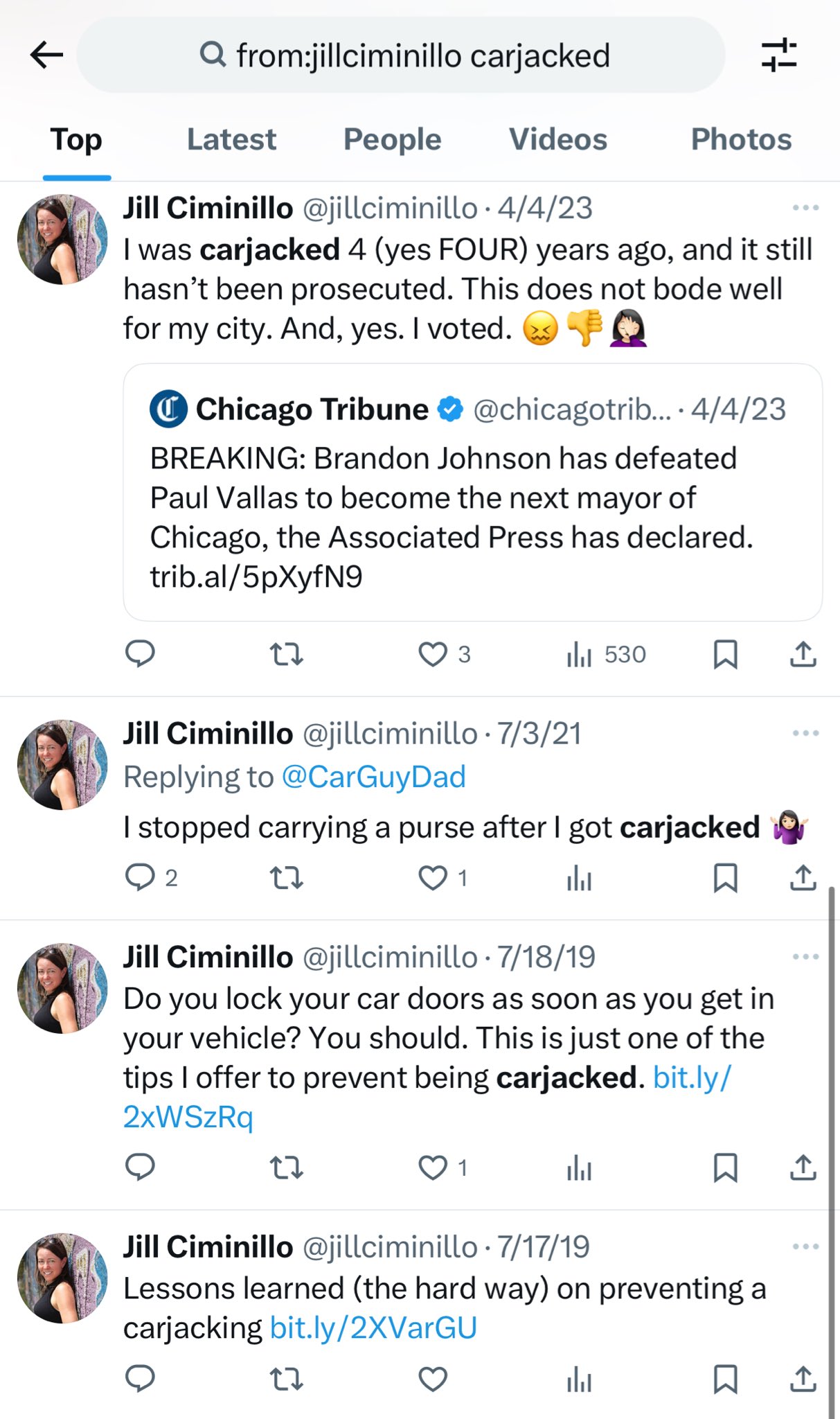Reply to the 7/3/21 purse tweet
This screenshot has width=840, height=1419.
point(140,878)
